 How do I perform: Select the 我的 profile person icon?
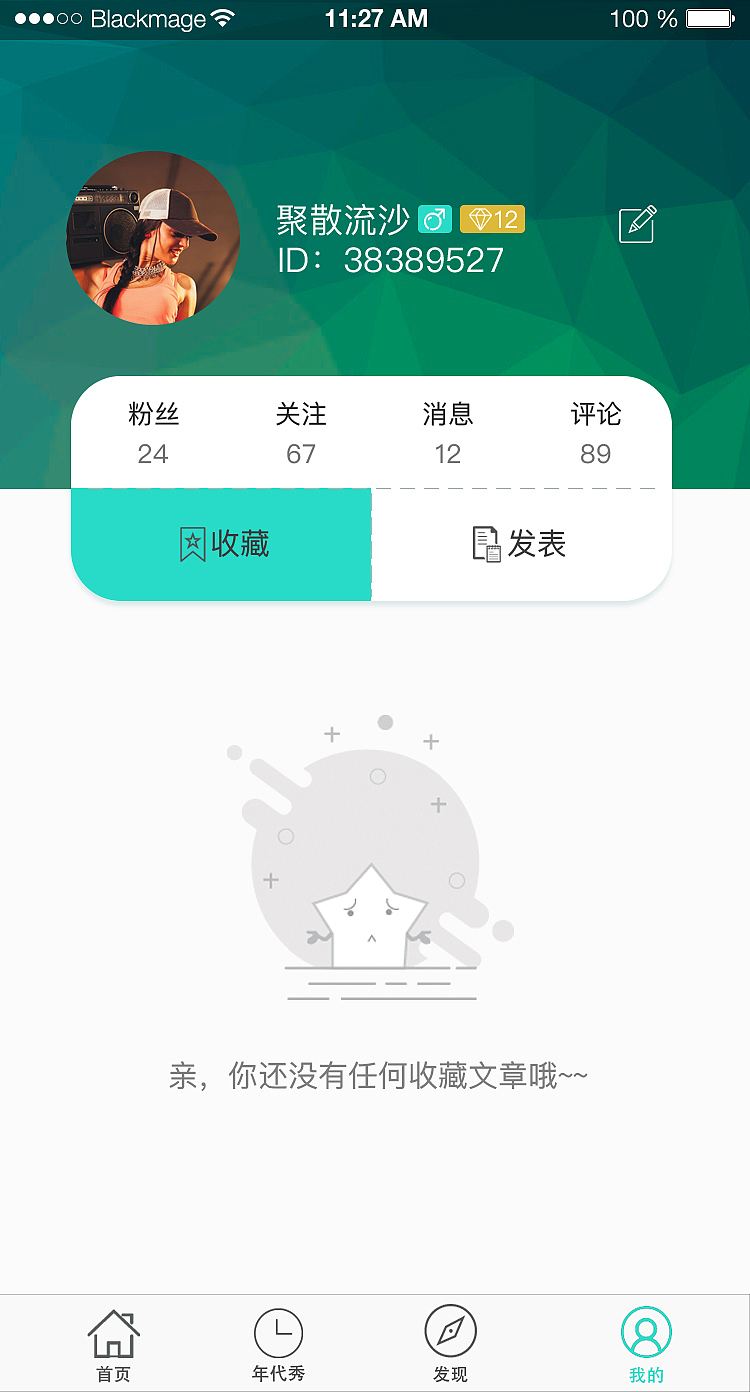pos(645,1330)
